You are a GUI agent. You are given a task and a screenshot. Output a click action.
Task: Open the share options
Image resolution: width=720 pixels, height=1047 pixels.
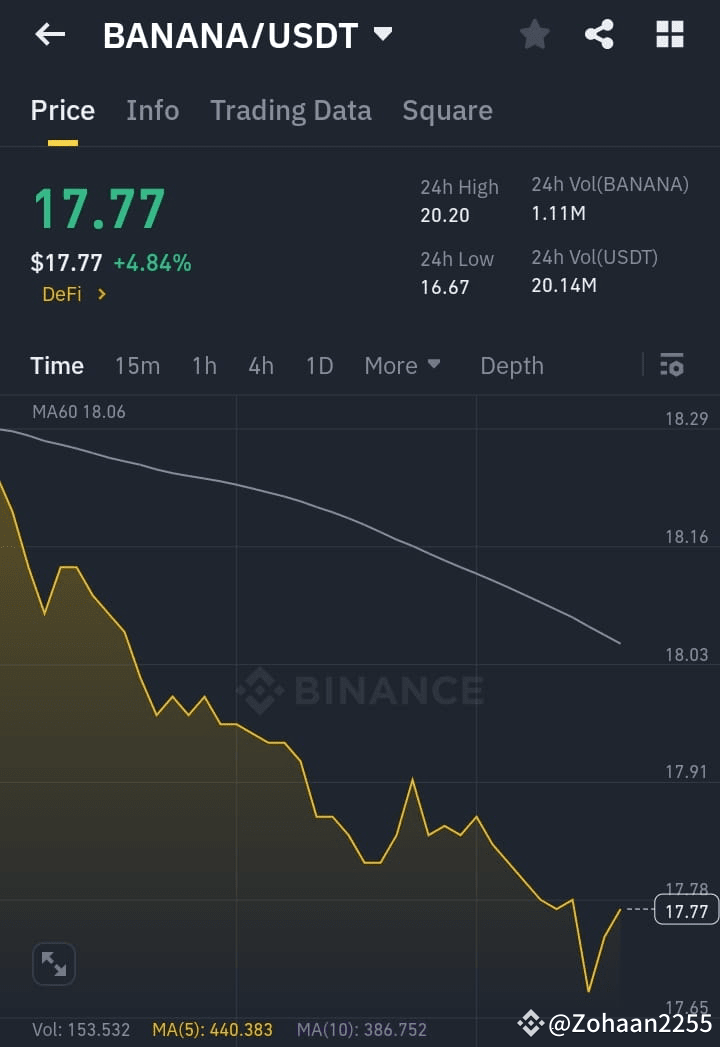600,34
